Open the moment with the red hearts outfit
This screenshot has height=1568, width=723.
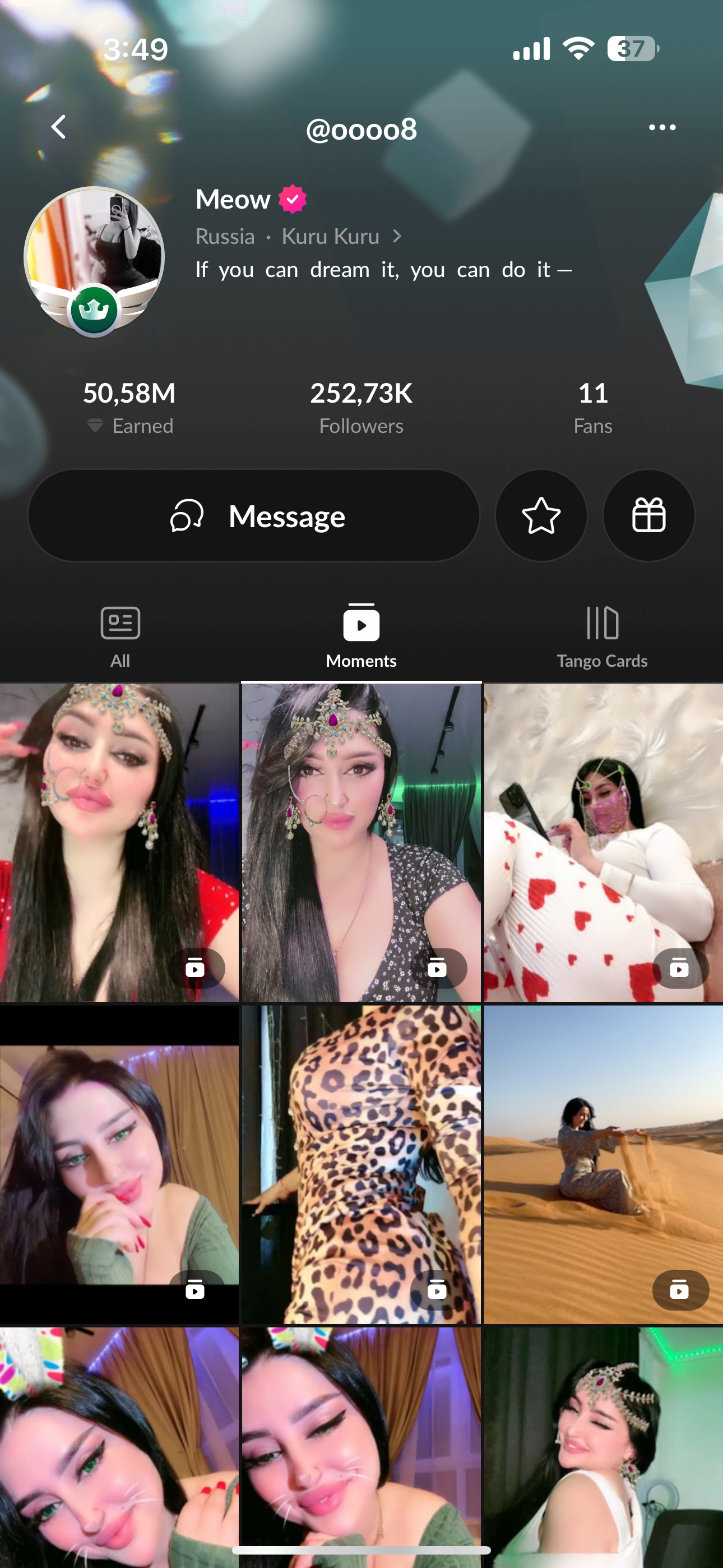[x=602, y=842]
